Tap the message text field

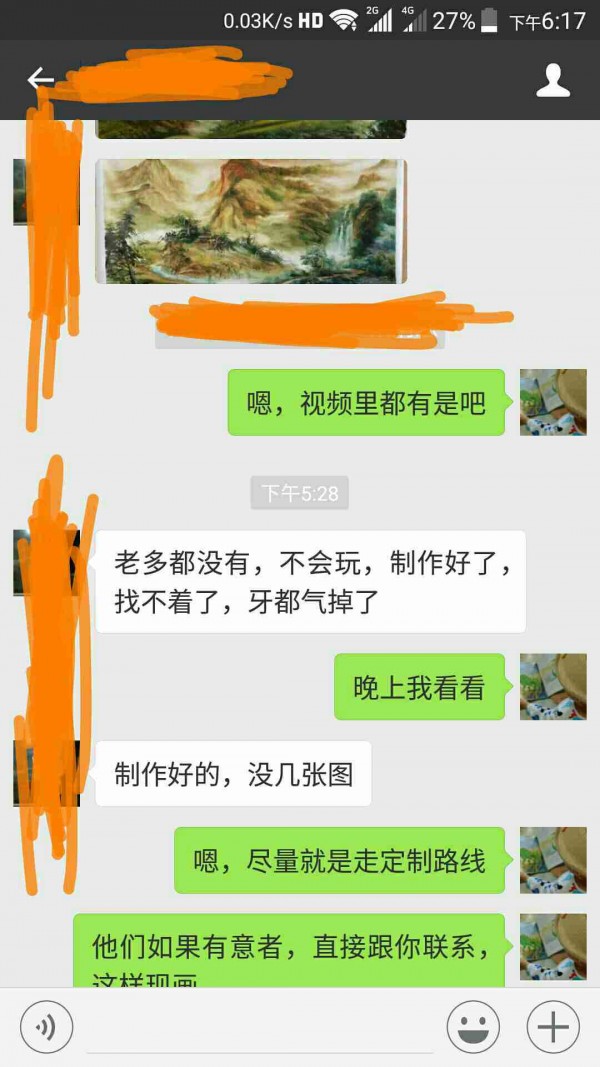coord(260,1028)
